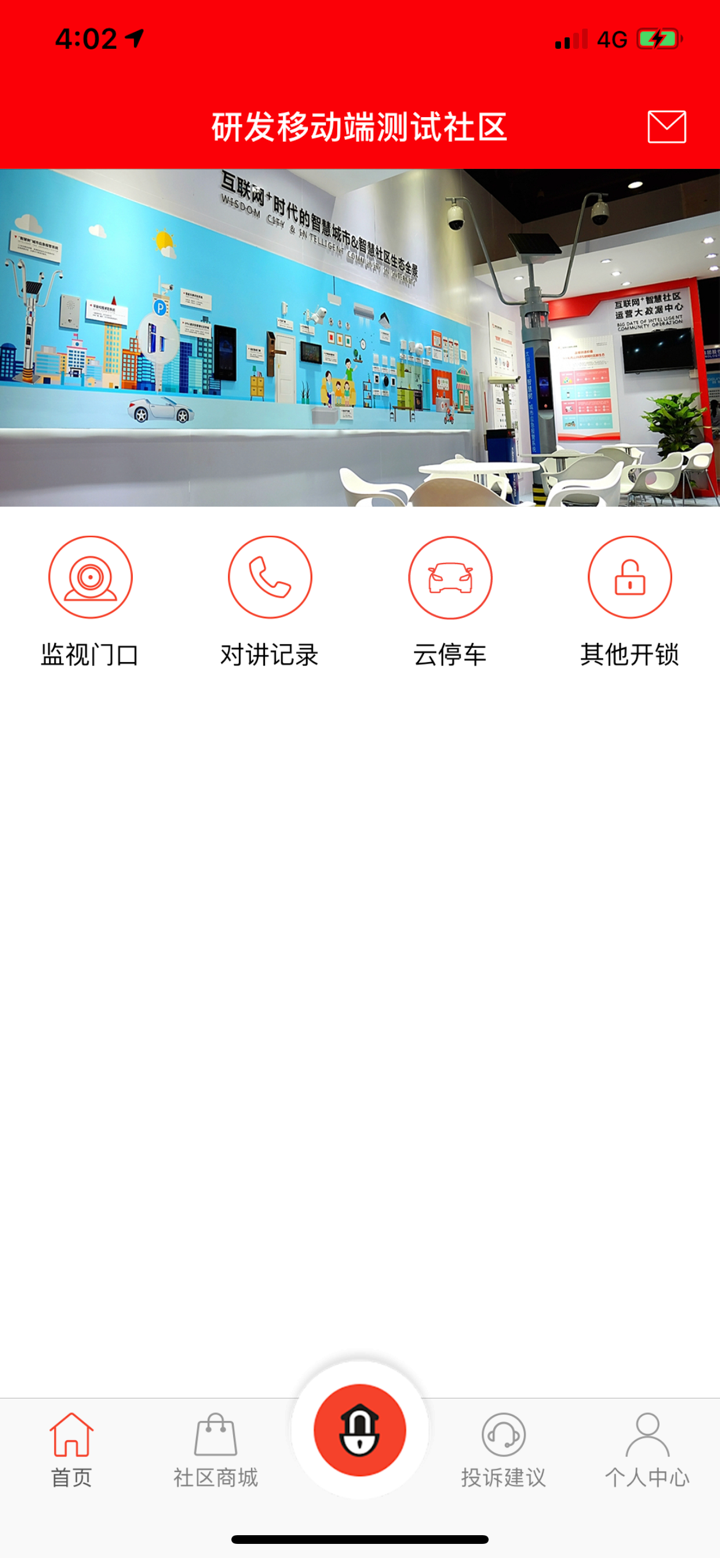Tap the 云停车 text label

[x=450, y=652]
